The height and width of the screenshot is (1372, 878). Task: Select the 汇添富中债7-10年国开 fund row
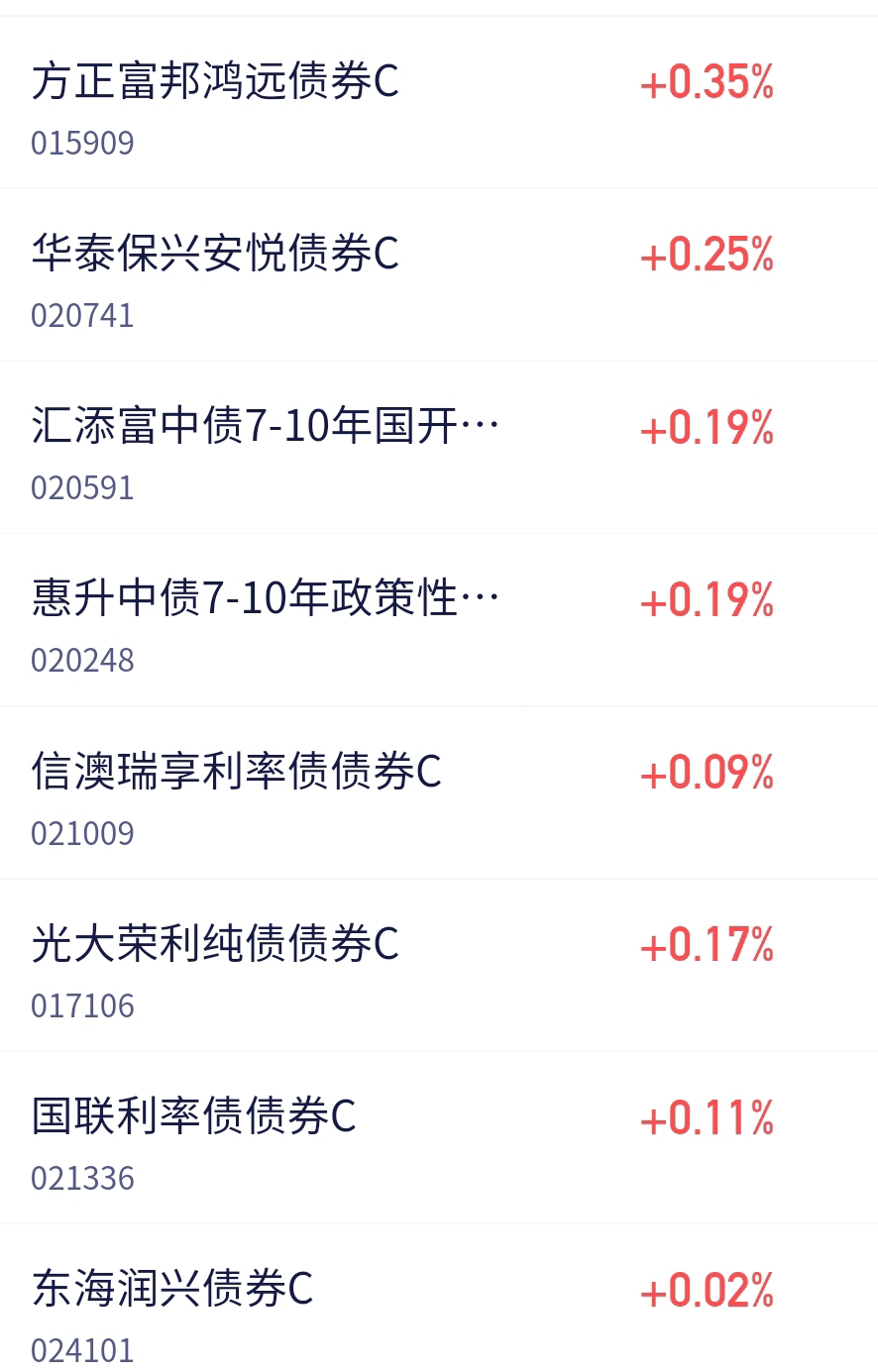pyautogui.click(x=265, y=427)
